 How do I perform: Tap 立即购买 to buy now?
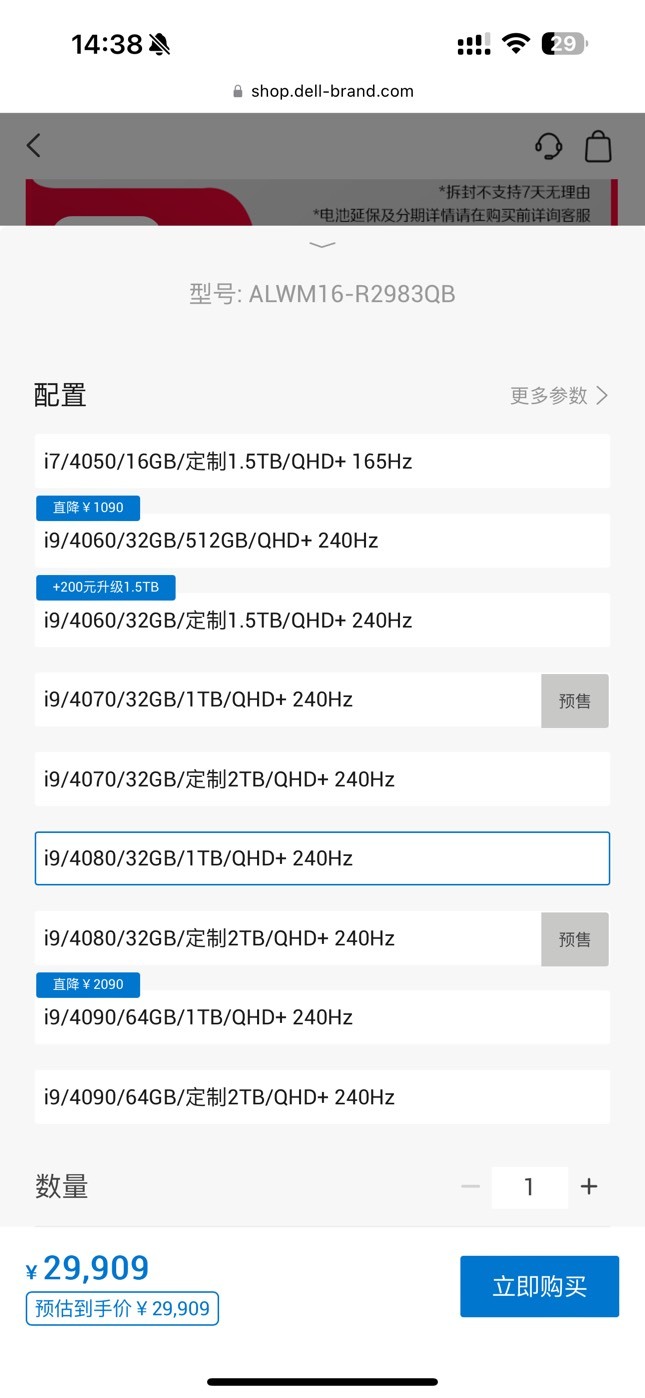coord(540,1286)
